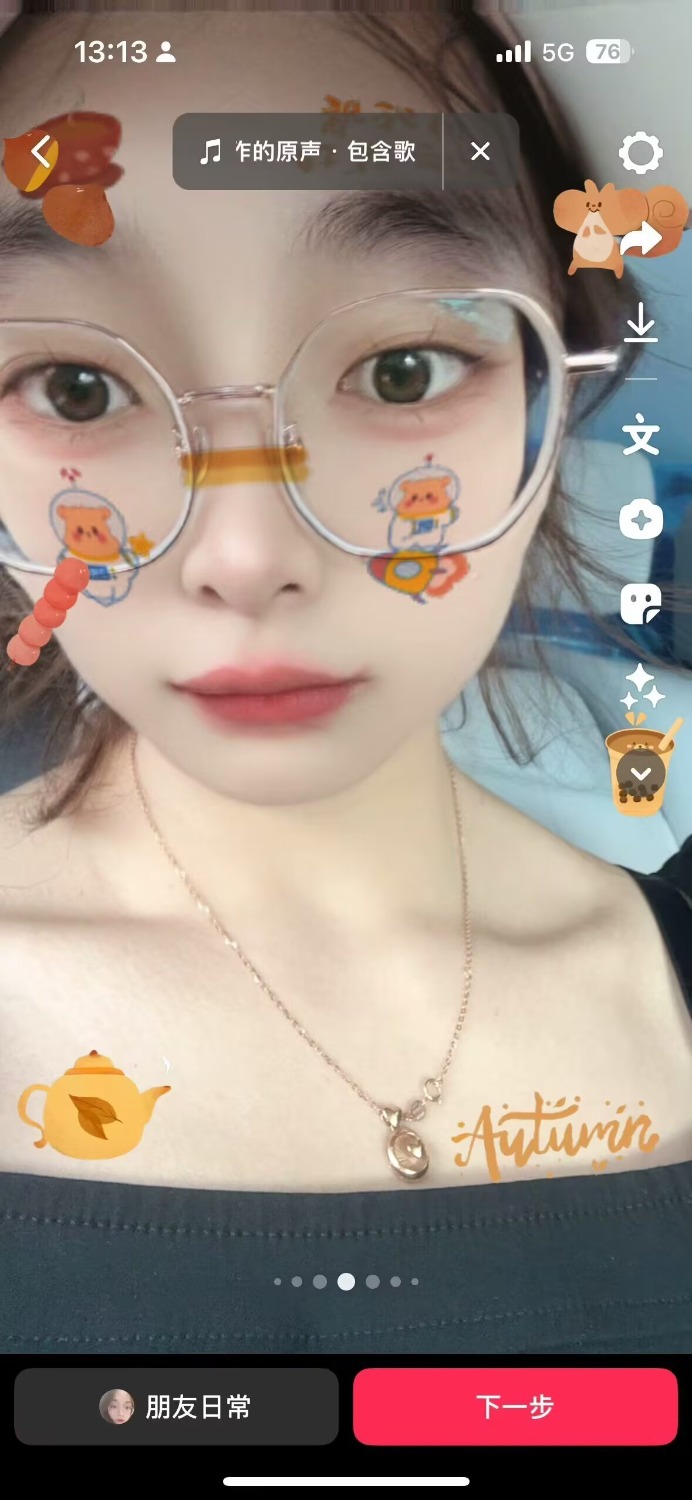
Task: Expand more editing tools chevron
Action: click(640, 772)
